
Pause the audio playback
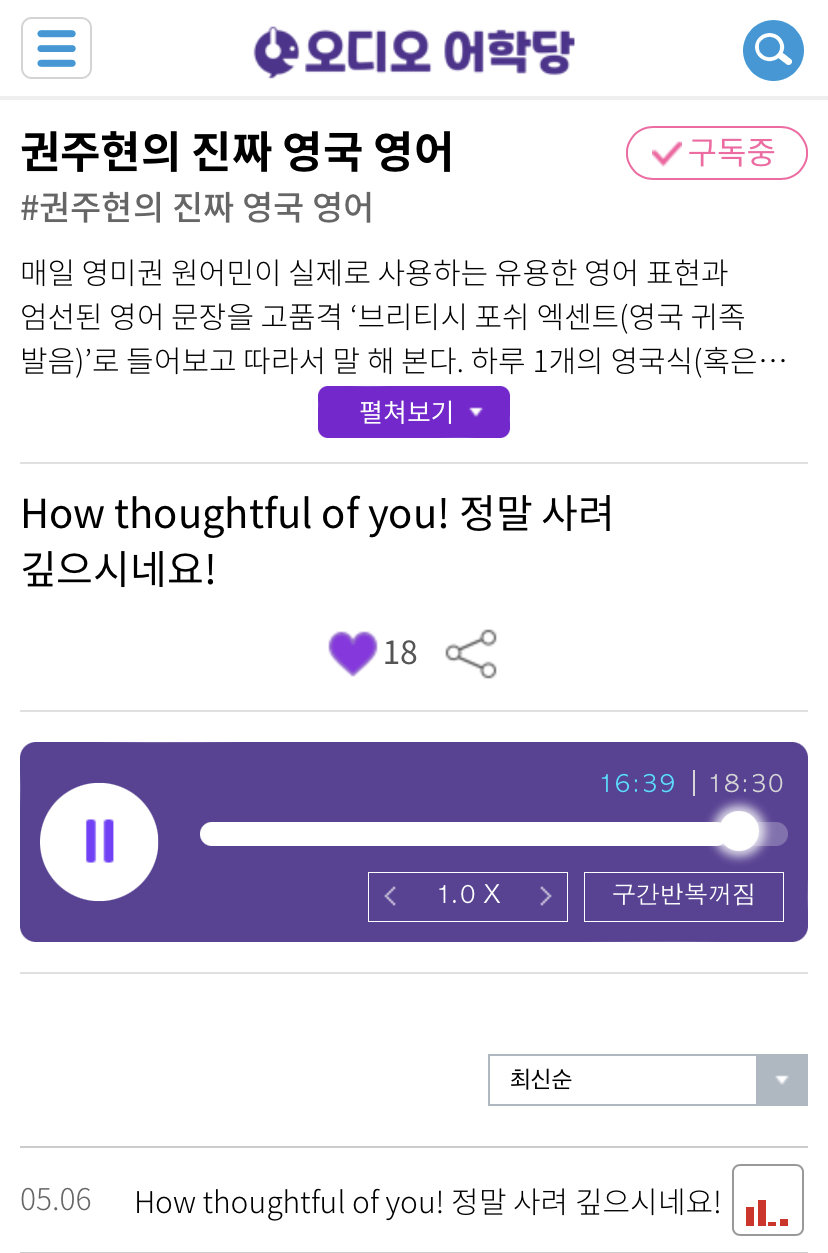pyautogui.click(x=99, y=841)
